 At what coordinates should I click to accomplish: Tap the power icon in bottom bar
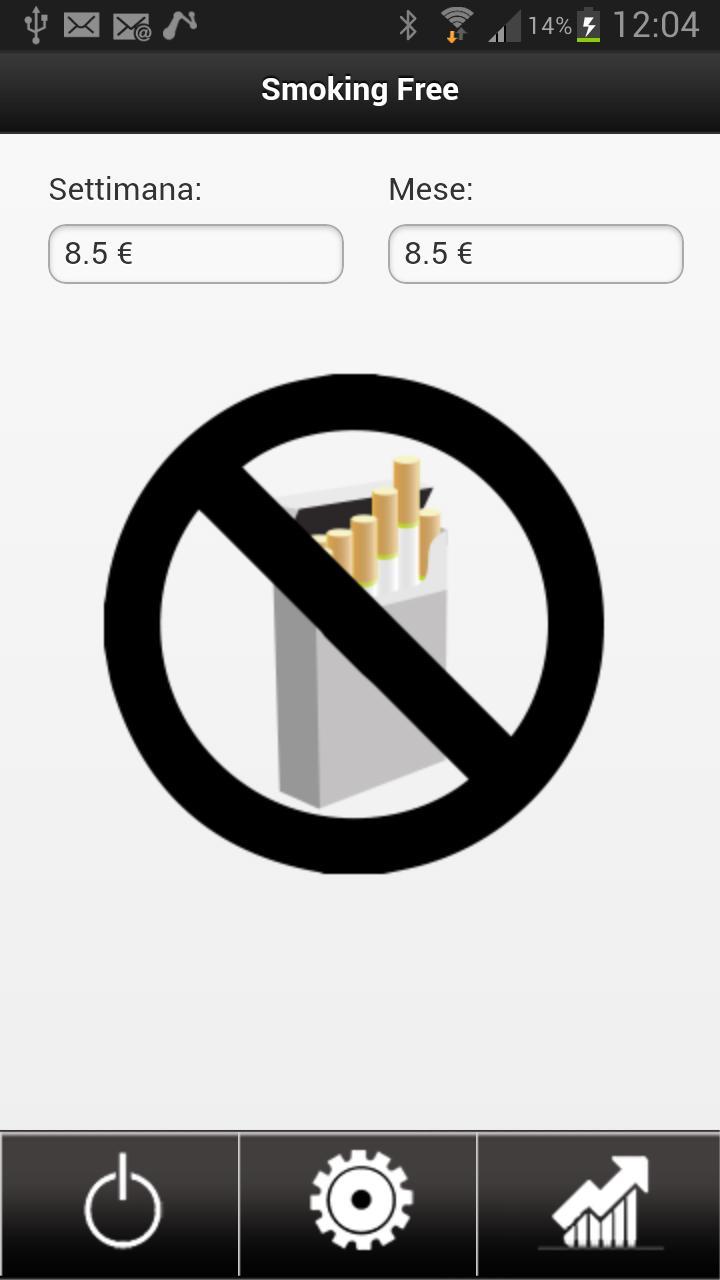coord(121,1203)
